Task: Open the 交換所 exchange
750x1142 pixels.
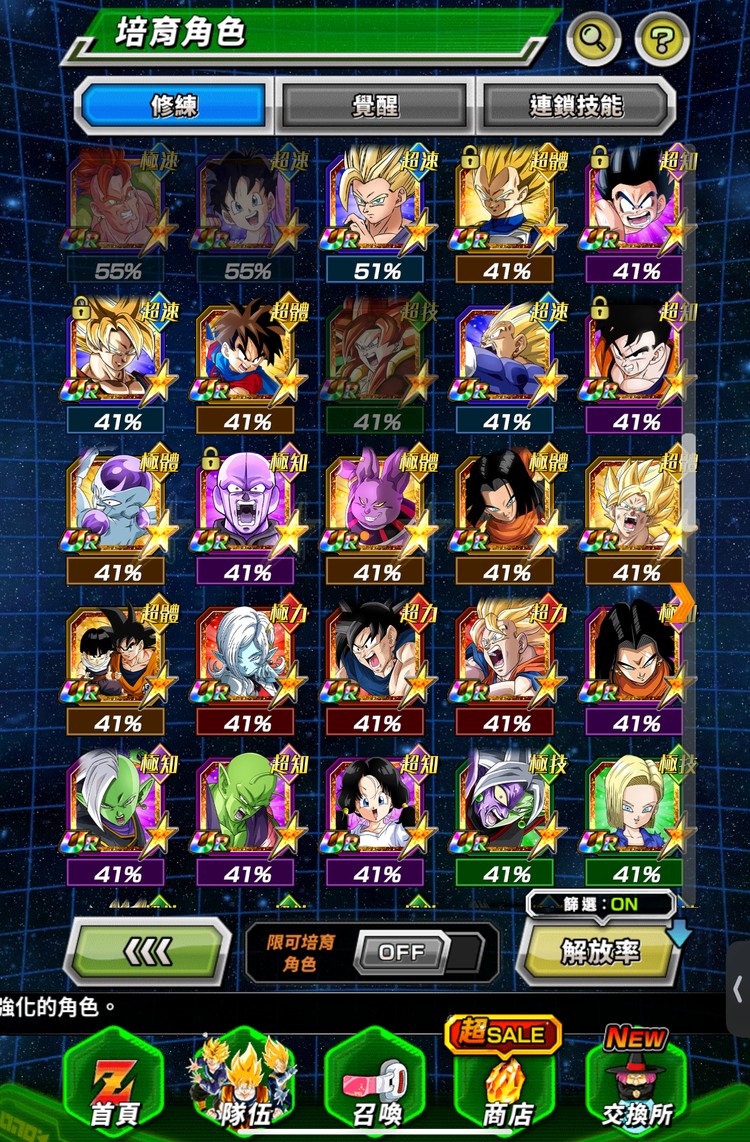Action: (636, 1085)
